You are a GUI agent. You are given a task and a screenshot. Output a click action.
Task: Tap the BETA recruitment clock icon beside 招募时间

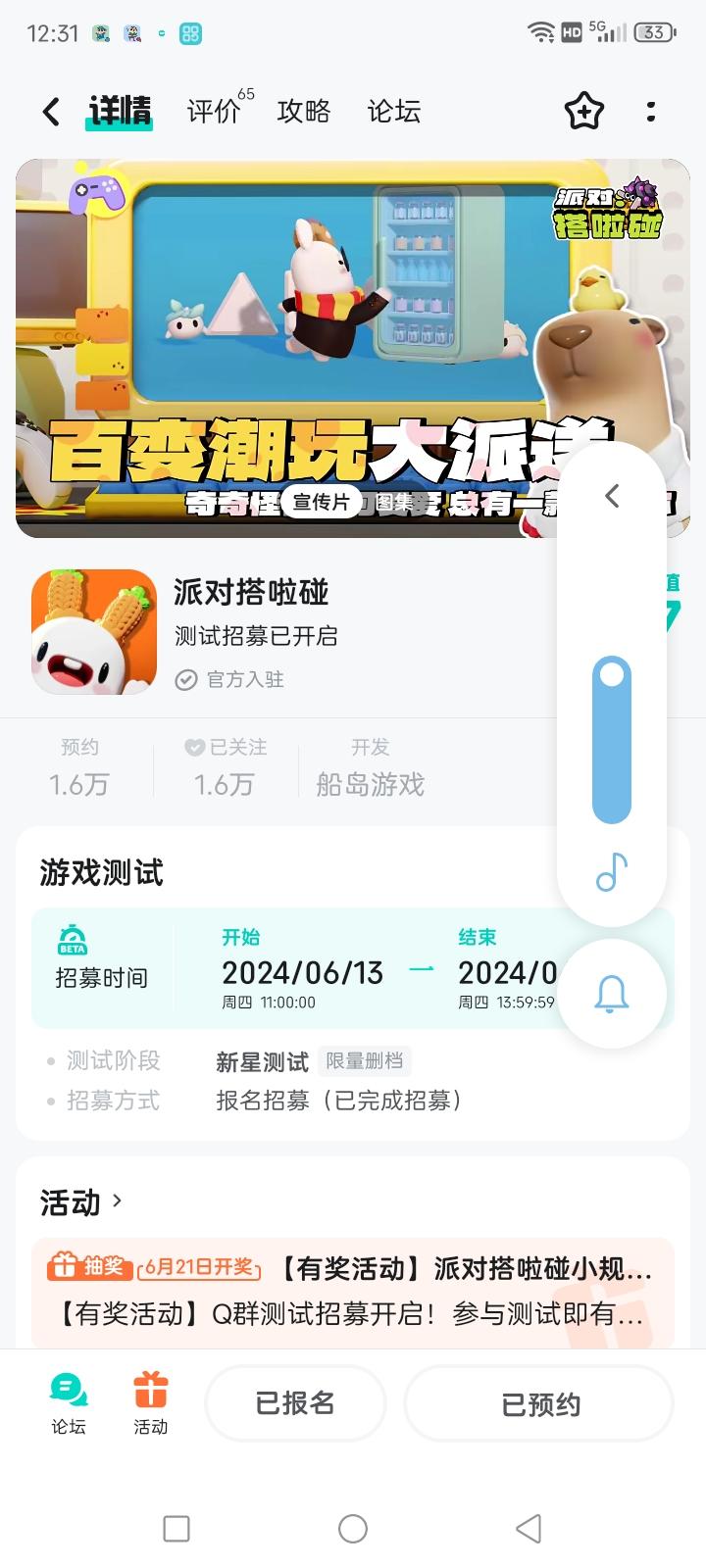pyautogui.click(x=73, y=937)
